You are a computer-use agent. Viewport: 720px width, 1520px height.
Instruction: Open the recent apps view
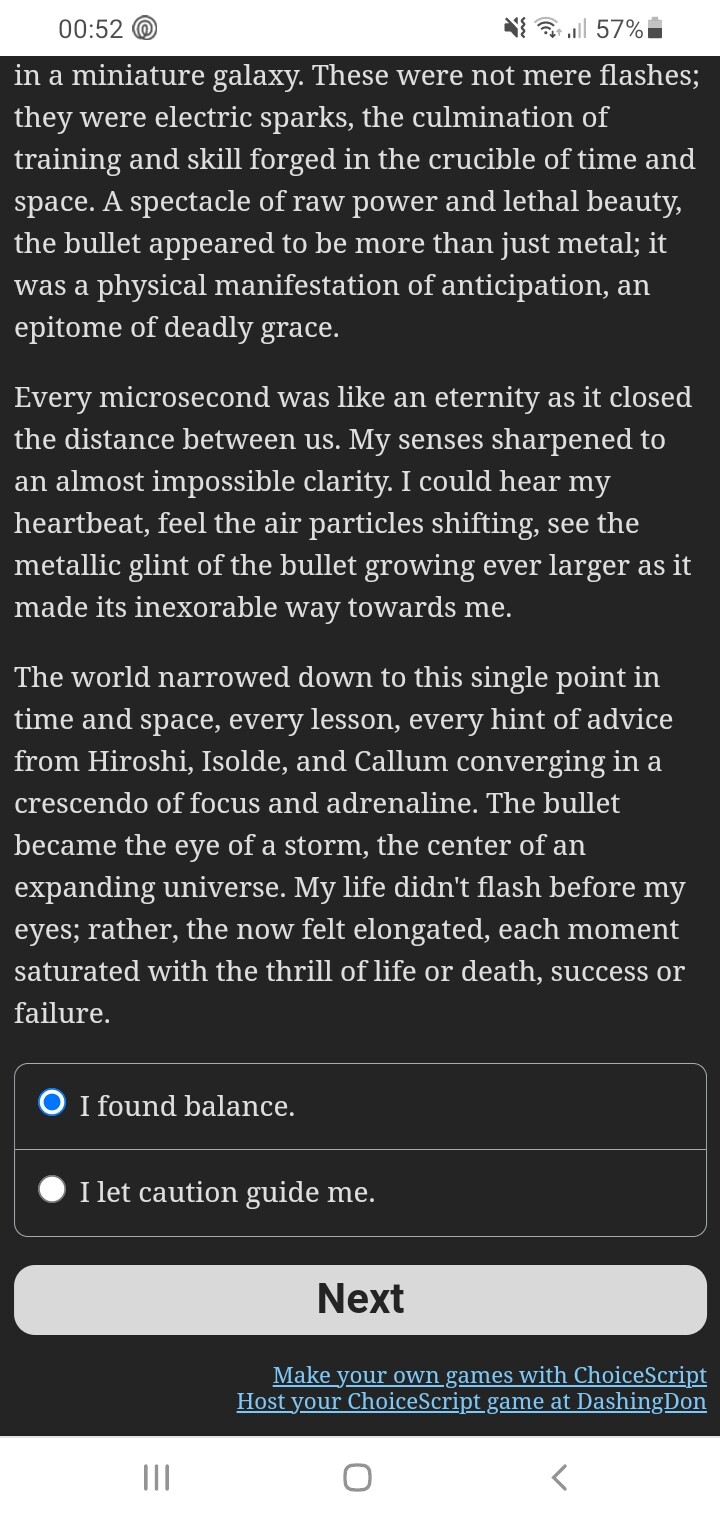[156, 1476]
